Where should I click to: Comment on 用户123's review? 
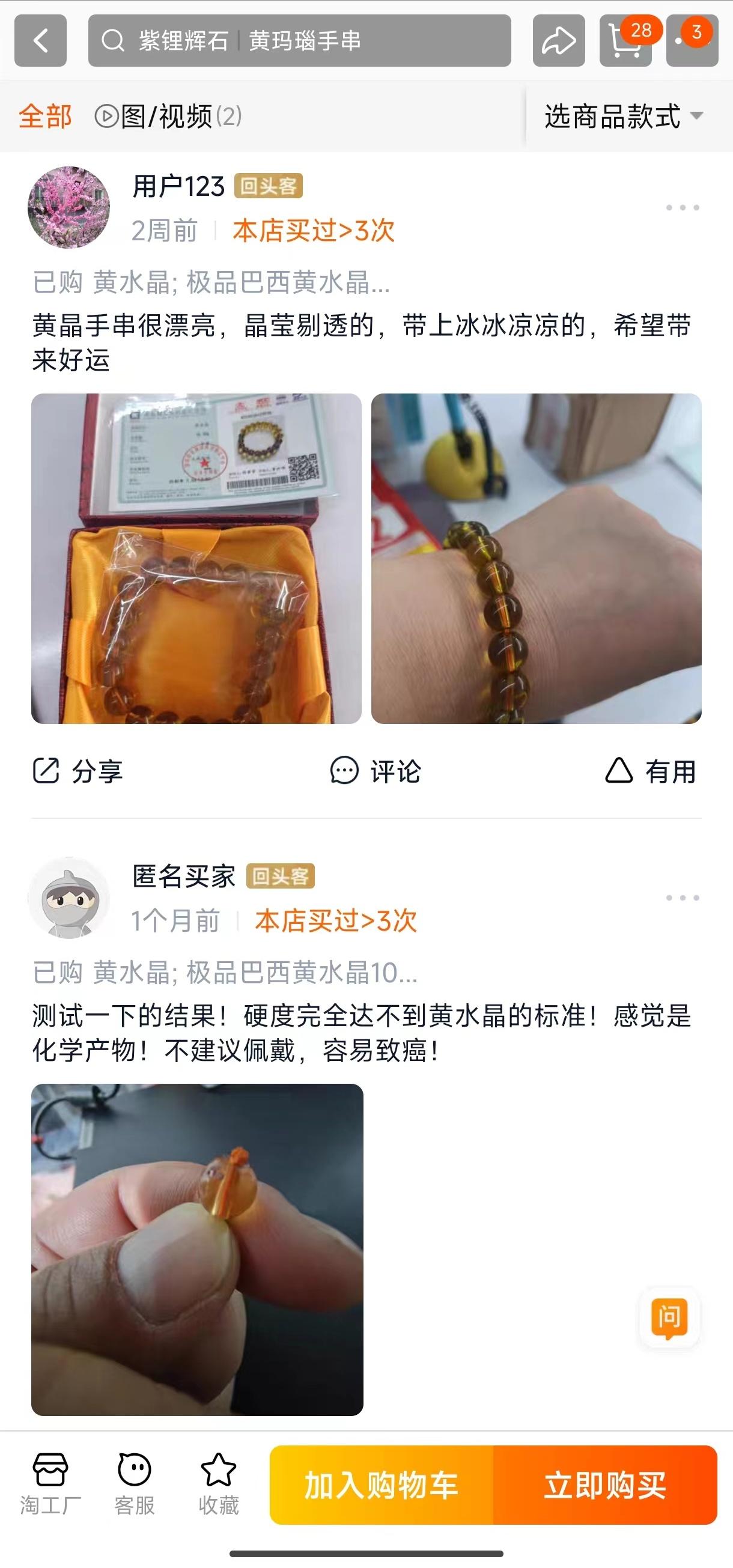[375, 771]
